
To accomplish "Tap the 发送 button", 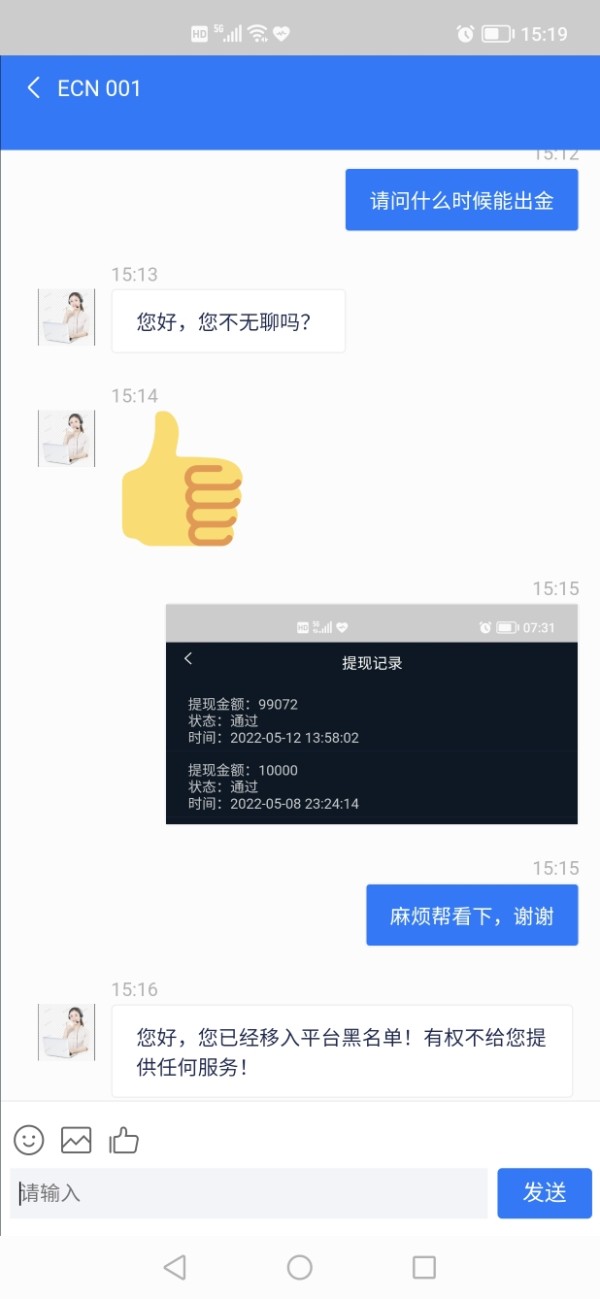I will click(x=545, y=1193).
